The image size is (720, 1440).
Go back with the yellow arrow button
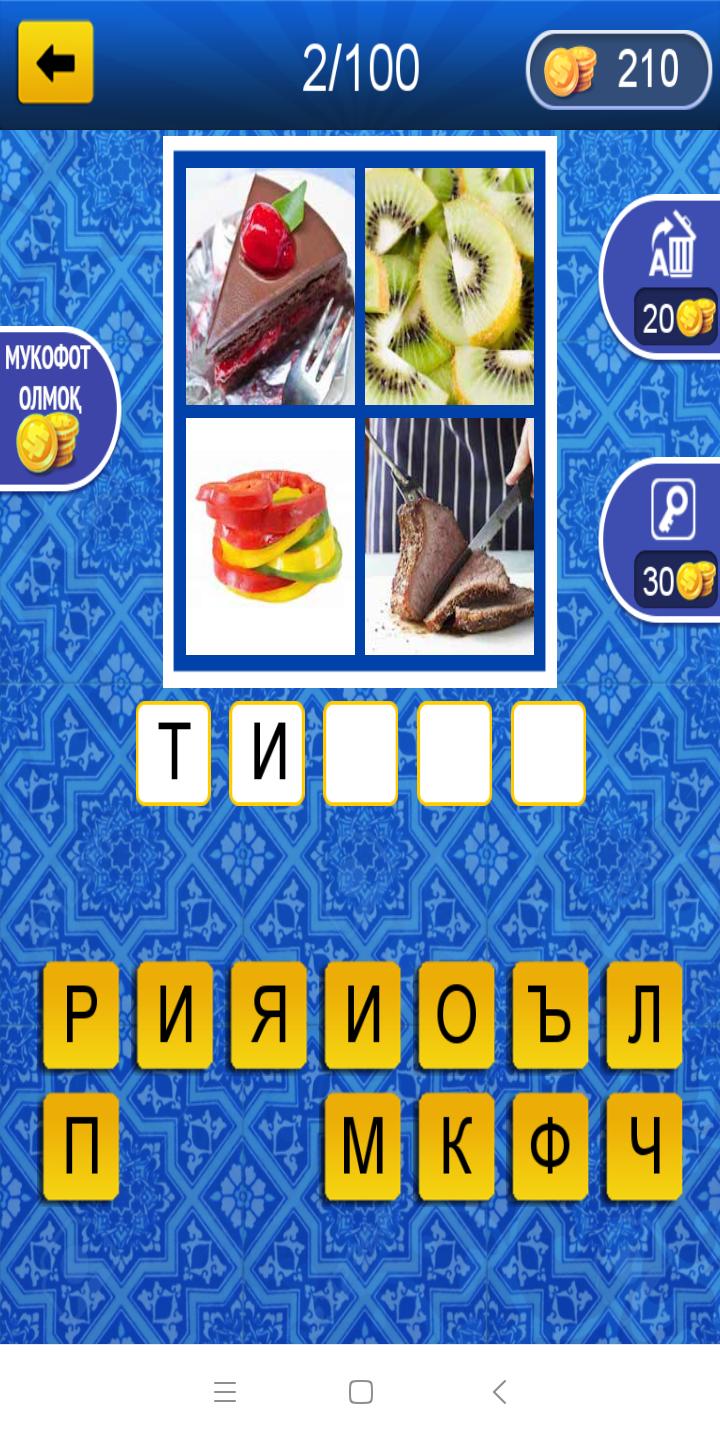tap(56, 63)
